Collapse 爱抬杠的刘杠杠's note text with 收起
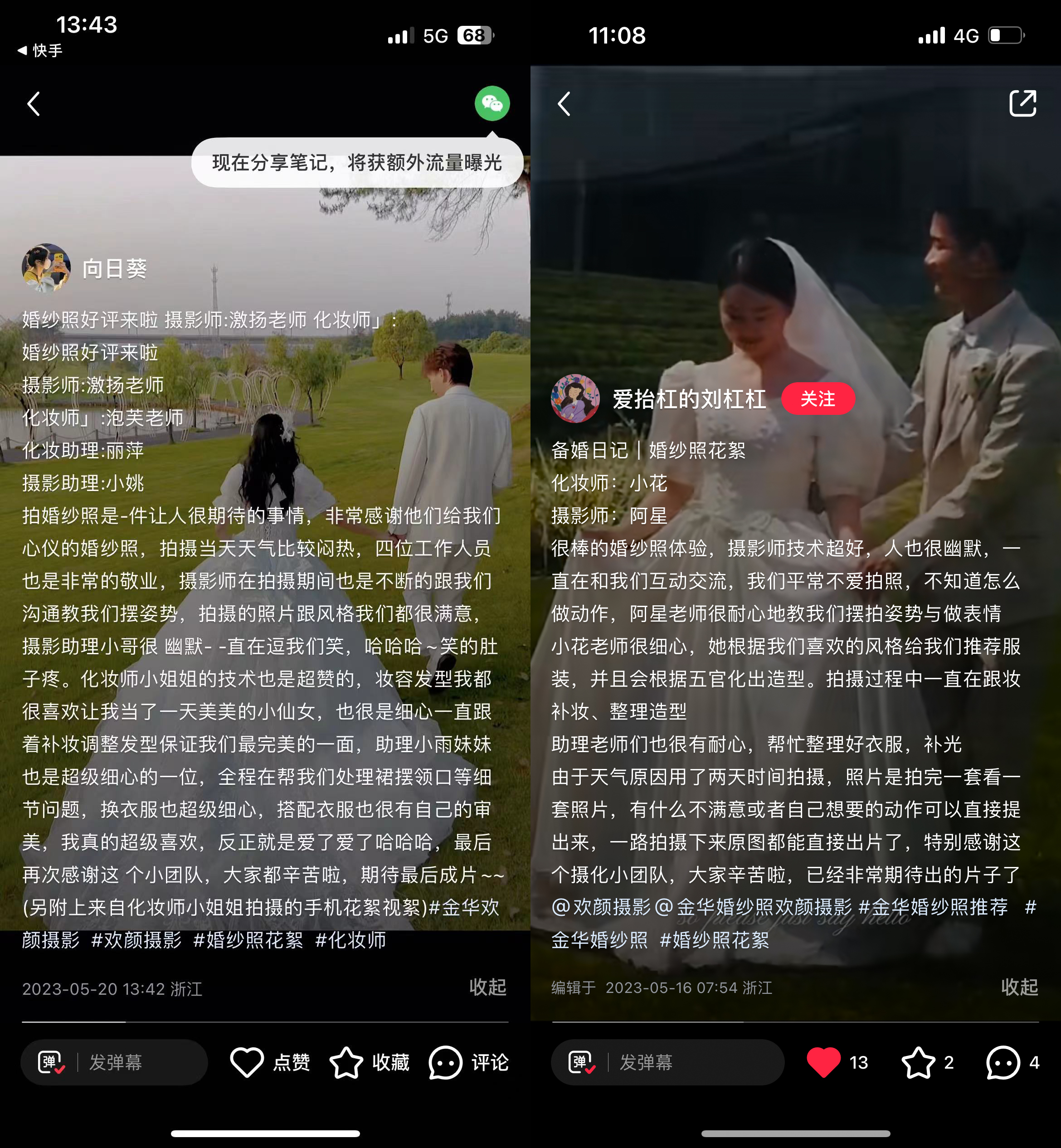Viewport: 1061px width, 1148px height. pos(1019,987)
